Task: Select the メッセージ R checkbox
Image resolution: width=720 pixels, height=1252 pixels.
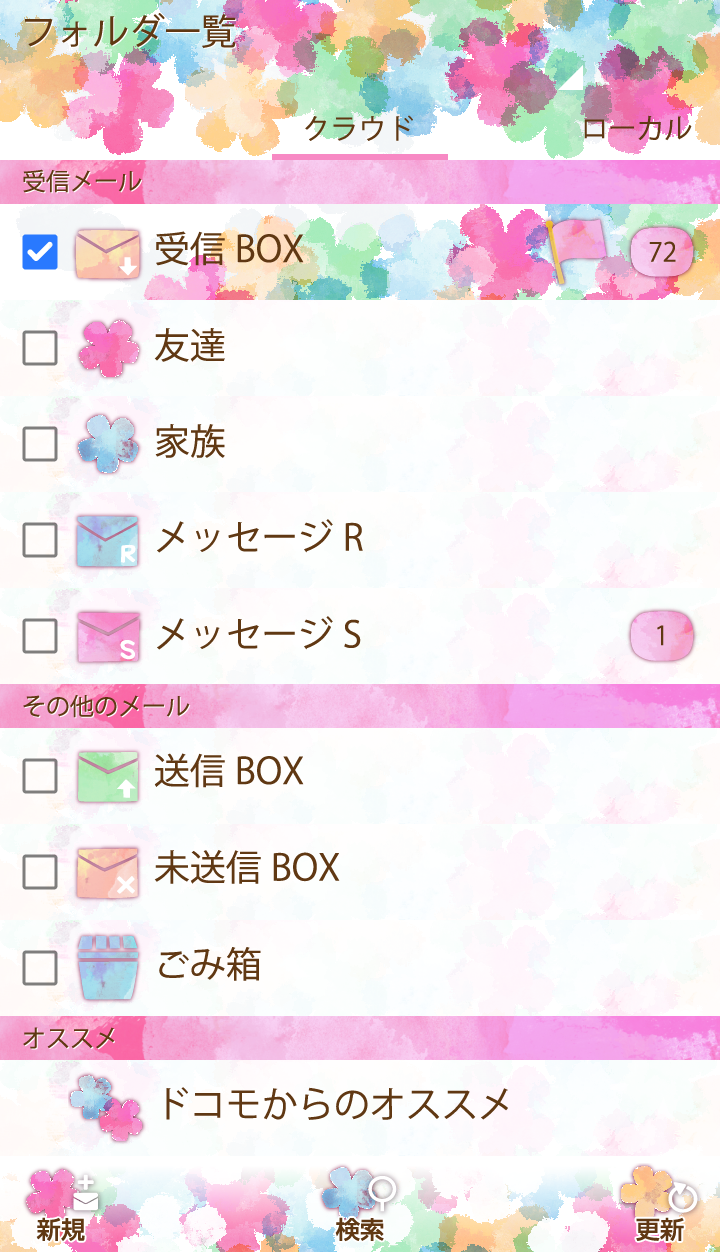Action: (x=40, y=540)
